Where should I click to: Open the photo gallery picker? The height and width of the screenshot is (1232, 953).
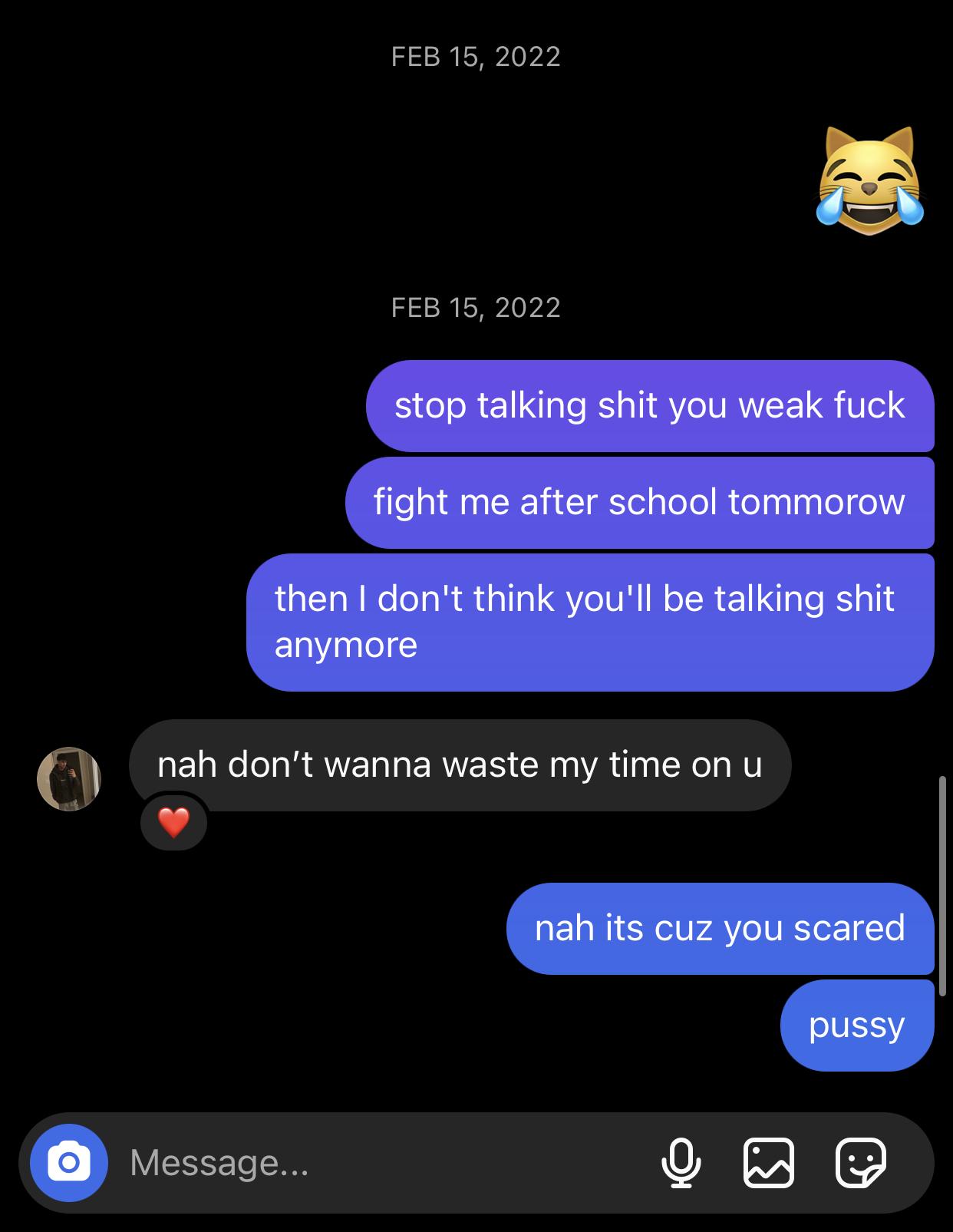[768, 1162]
